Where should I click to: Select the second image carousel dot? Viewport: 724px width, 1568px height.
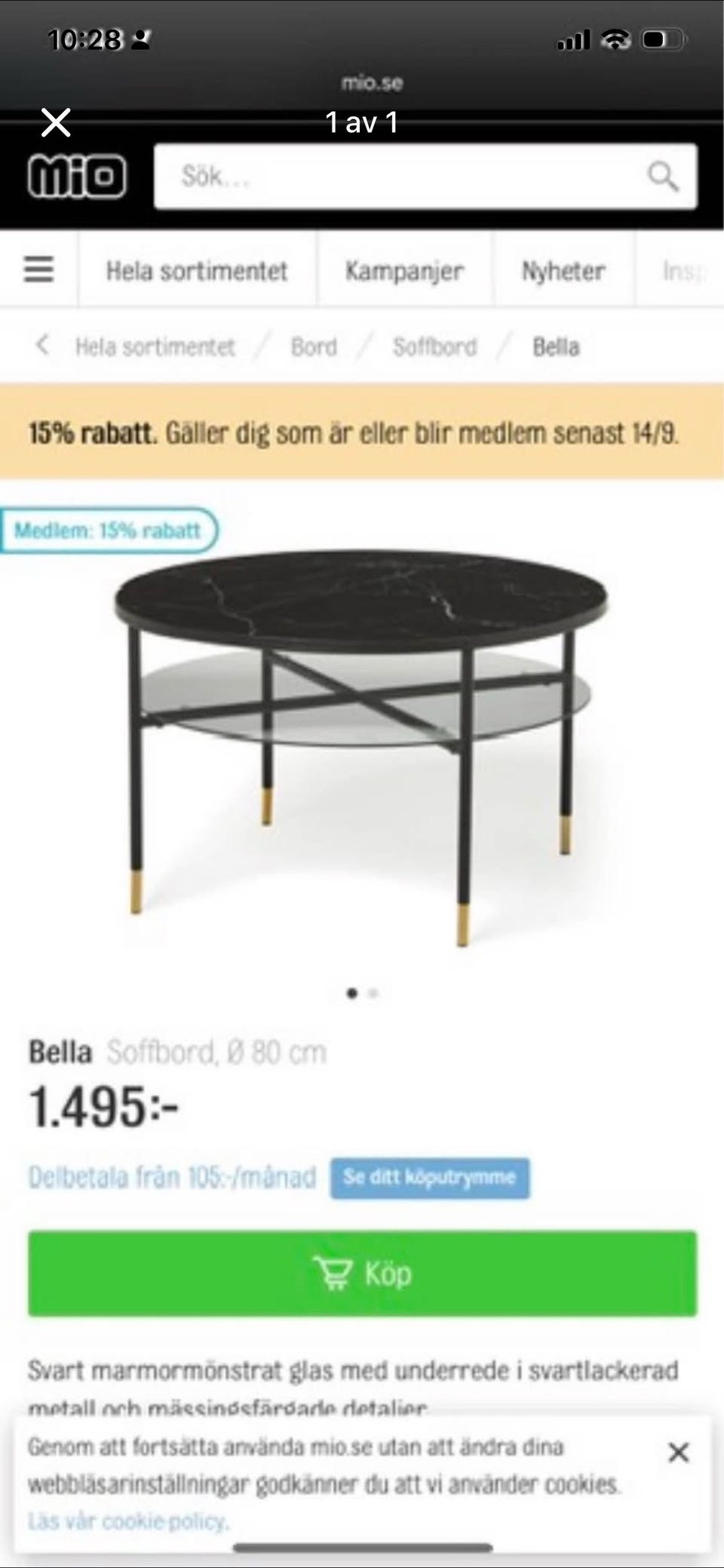(x=372, y=994)
